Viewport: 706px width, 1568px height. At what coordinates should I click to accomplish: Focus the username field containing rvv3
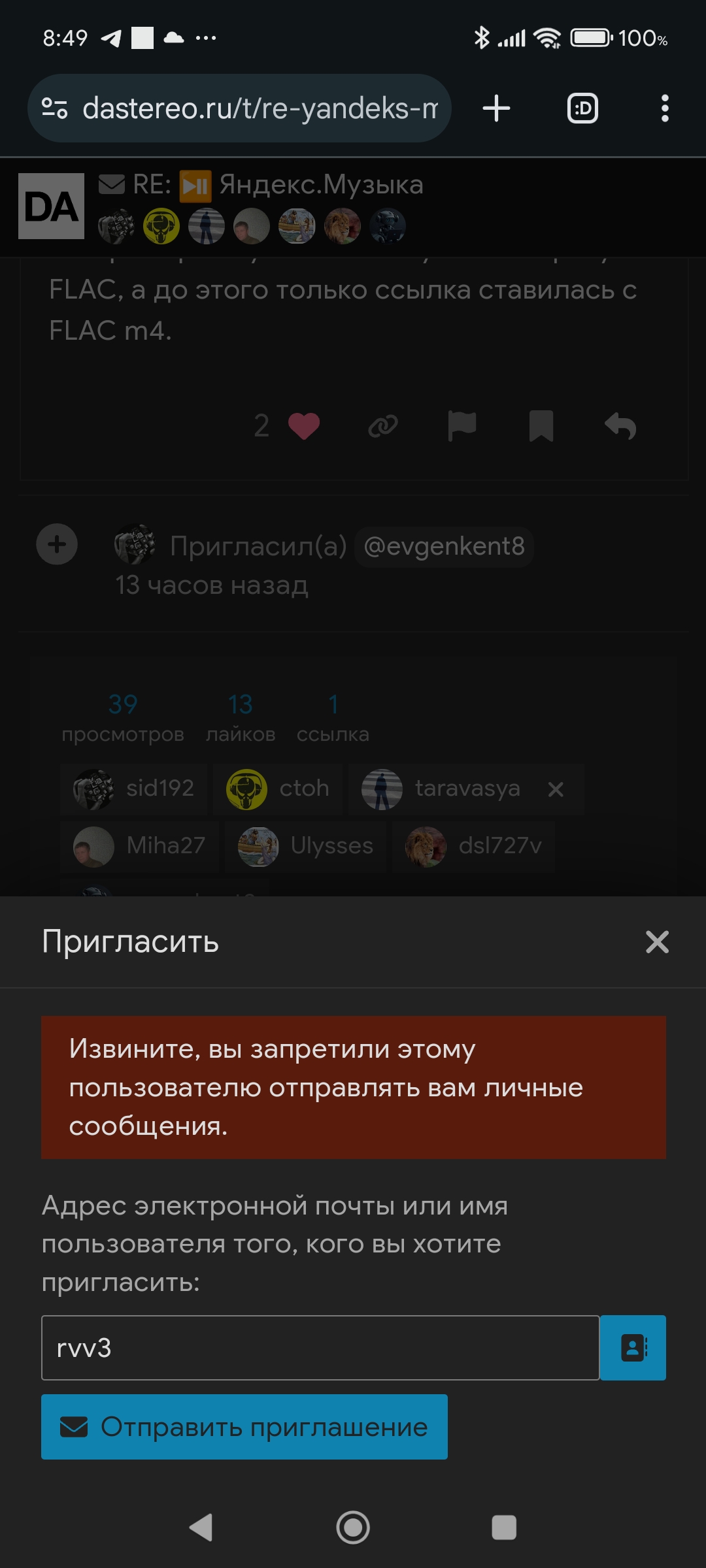(x=320, y=1348)
